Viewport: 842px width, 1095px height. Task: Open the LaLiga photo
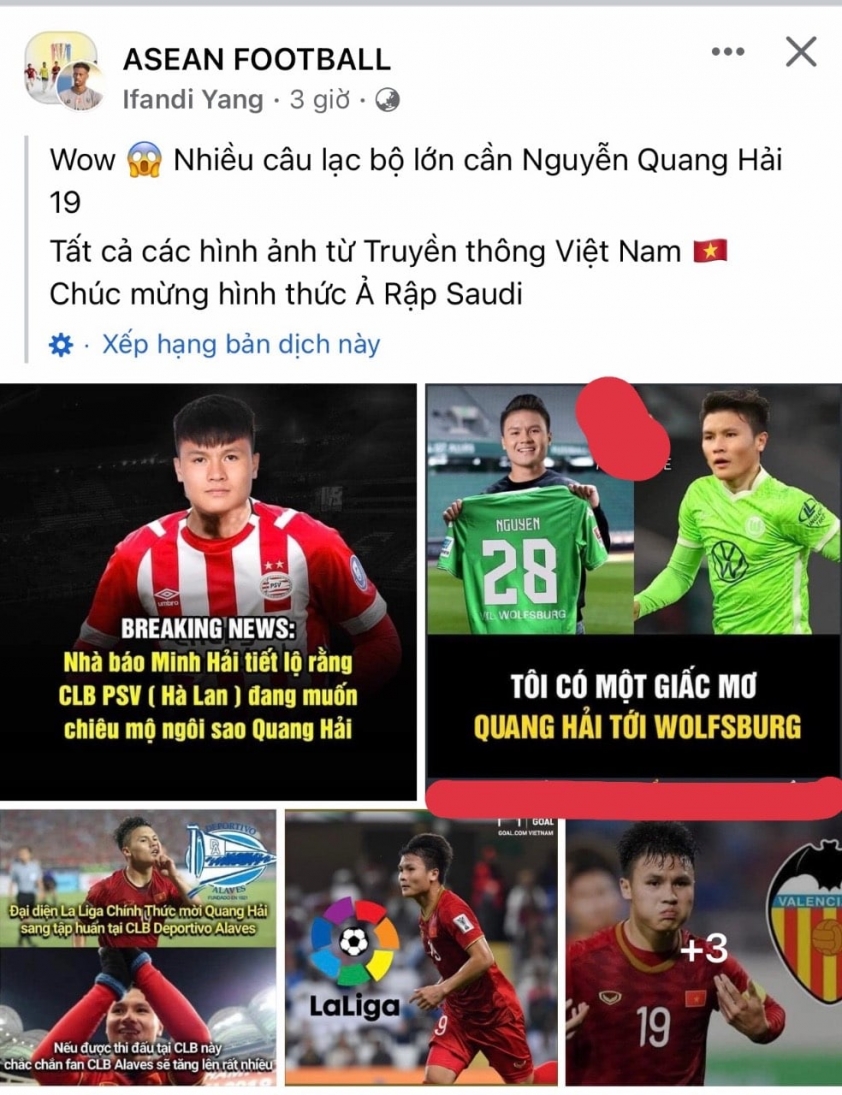(x=421, y=948)
